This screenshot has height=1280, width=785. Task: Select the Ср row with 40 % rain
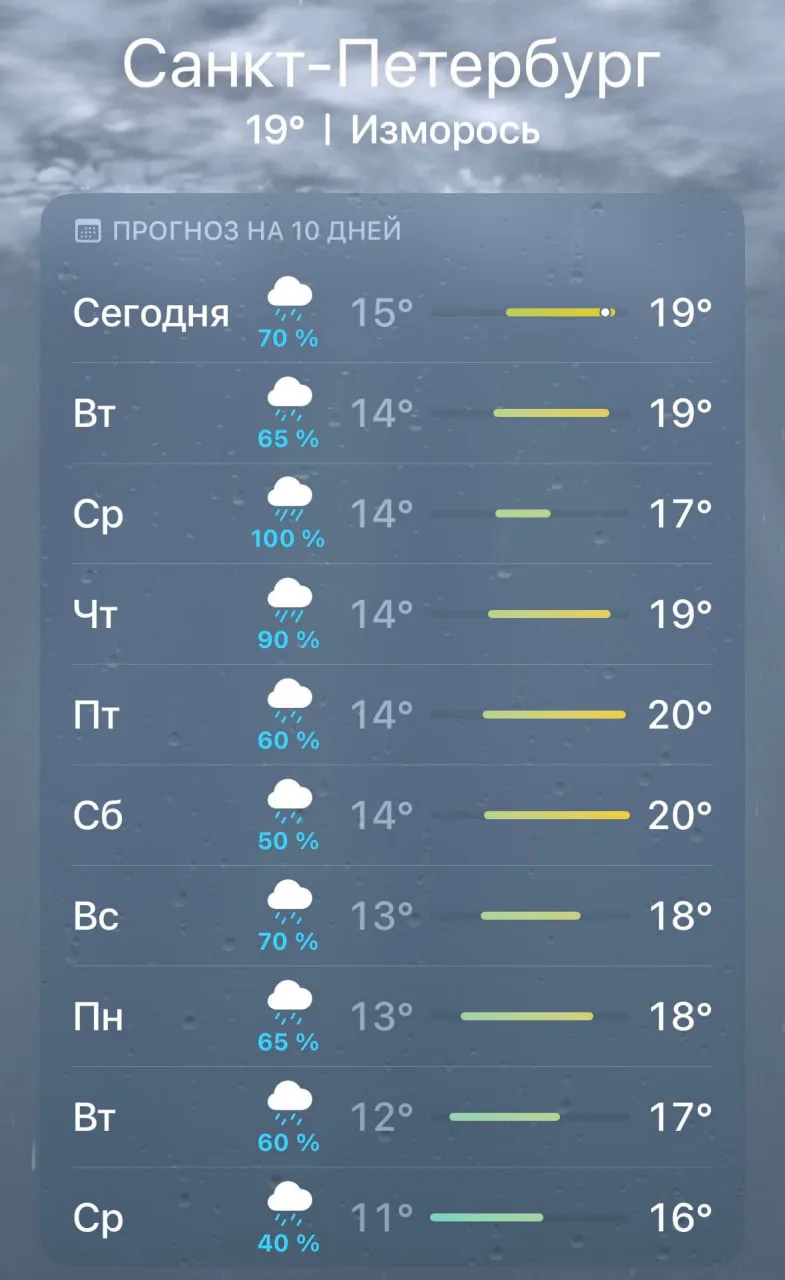tap(392, 1216)
